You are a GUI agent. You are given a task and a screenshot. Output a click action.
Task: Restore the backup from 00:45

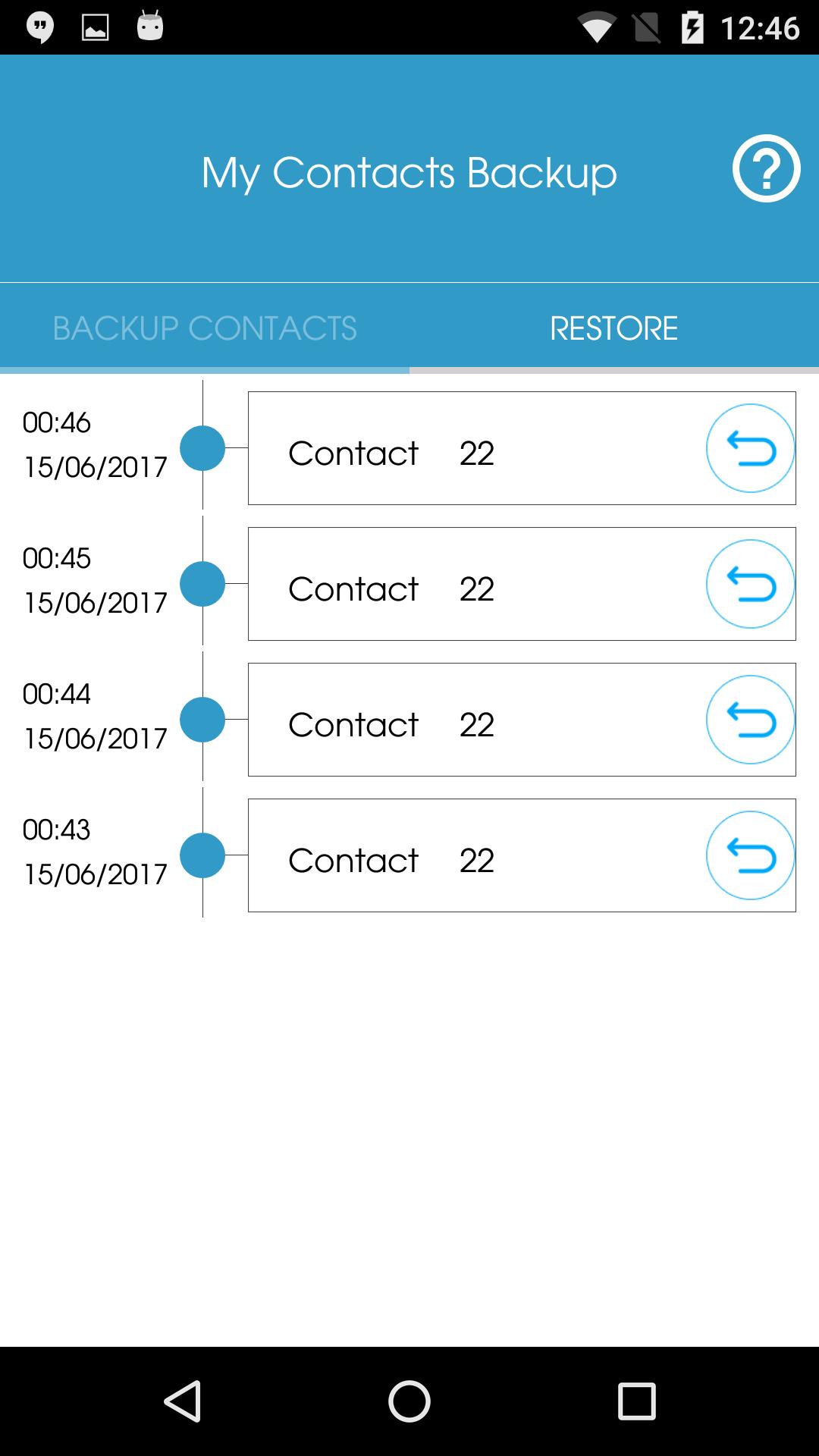750,584
